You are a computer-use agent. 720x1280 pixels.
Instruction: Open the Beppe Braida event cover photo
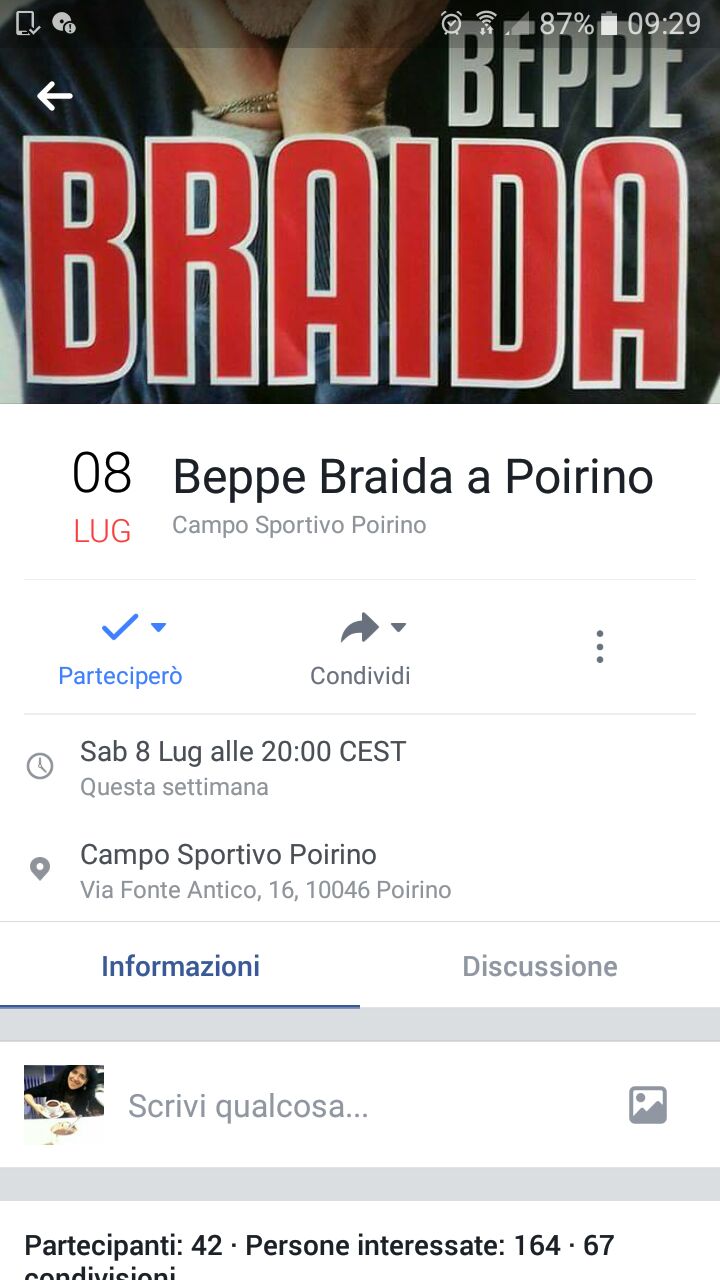(x=360, y=220)
